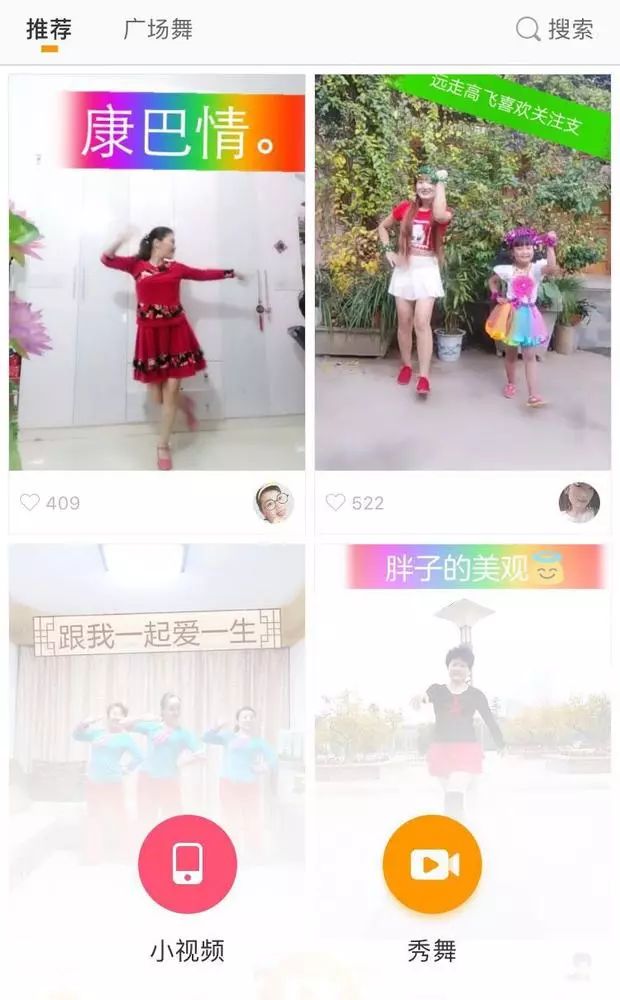Open the 远走高飞 dance video
The width and height of the screenshot is (620, 1000).
[x=462, y=272]
